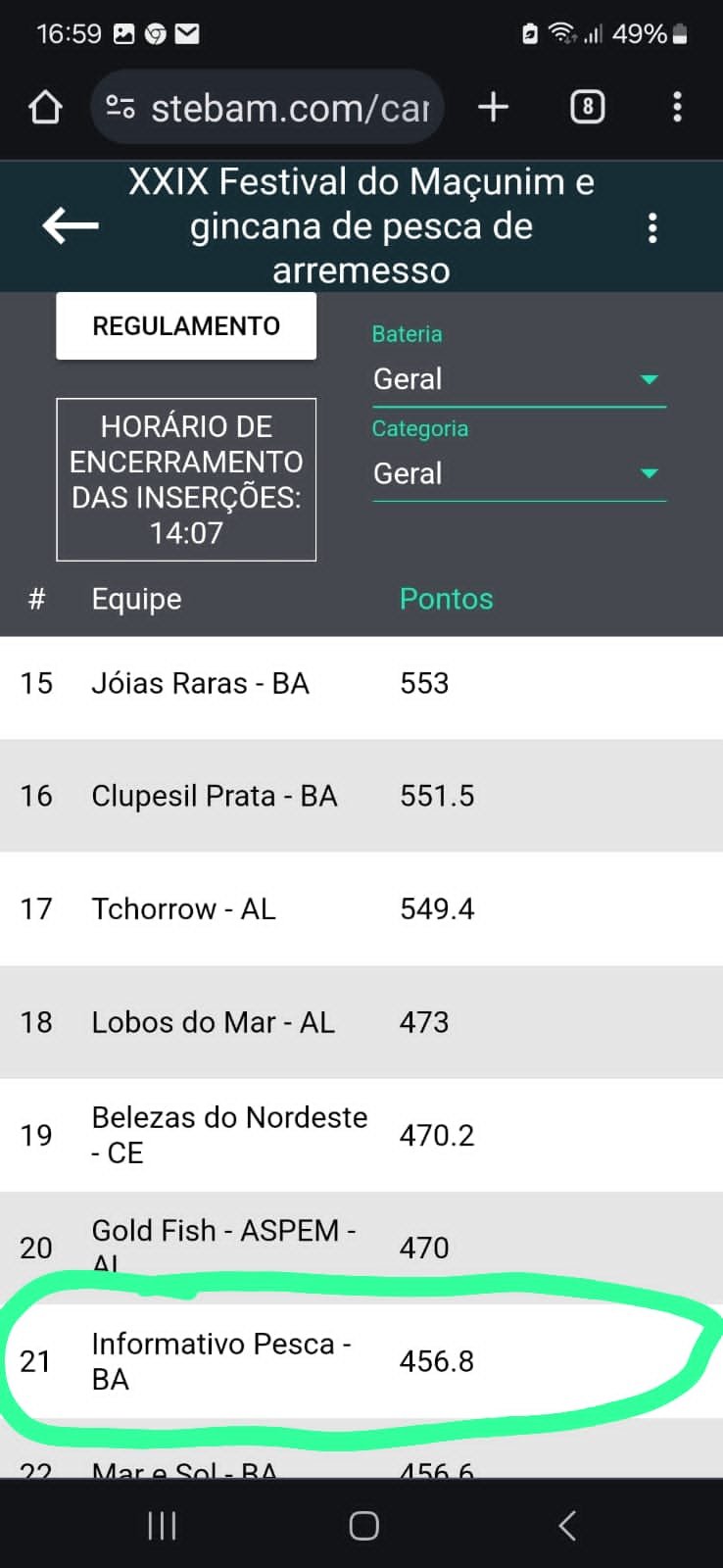723x1568 pixels.
Task: Open the Clupesil Prata - BA row
Action: tap(361, 796)
